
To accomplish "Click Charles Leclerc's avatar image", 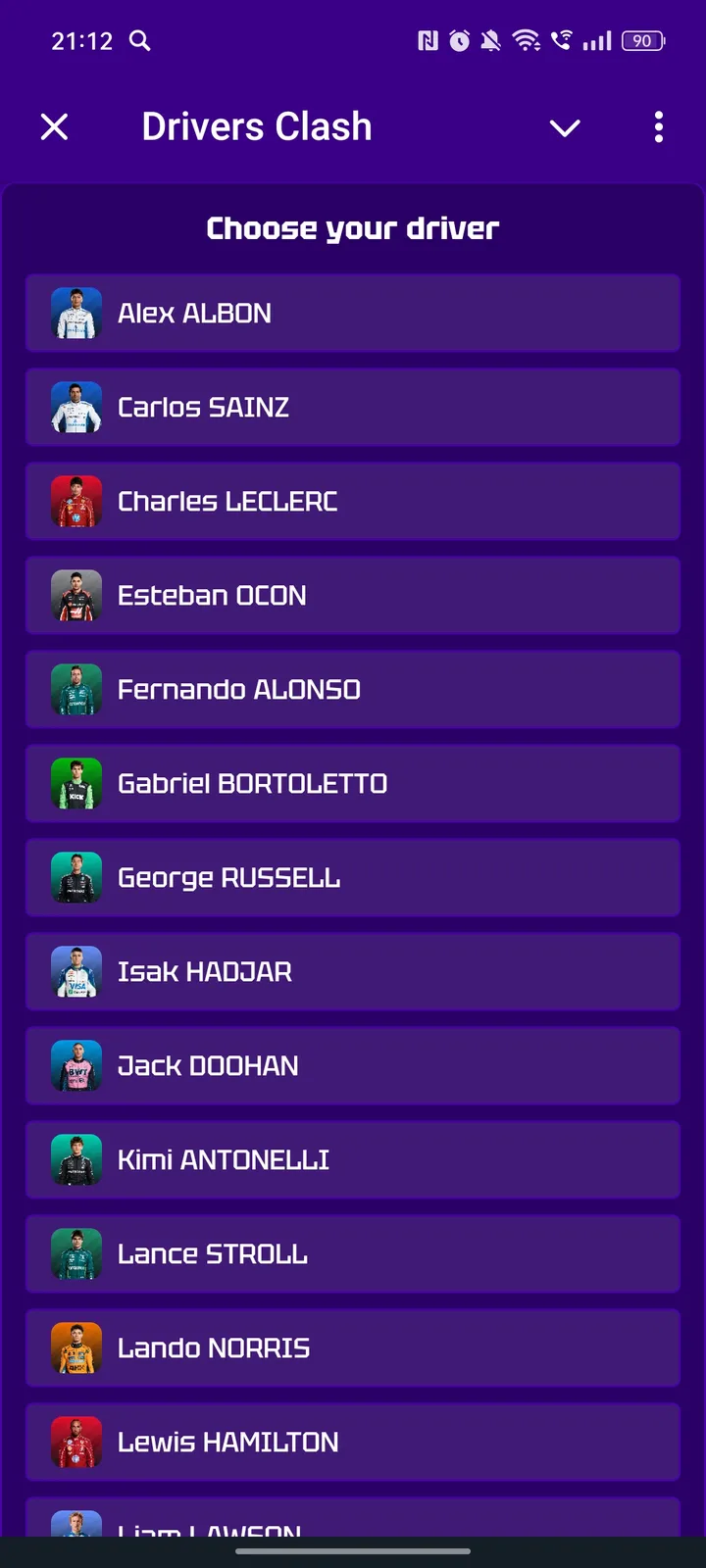I will [76, 502].
